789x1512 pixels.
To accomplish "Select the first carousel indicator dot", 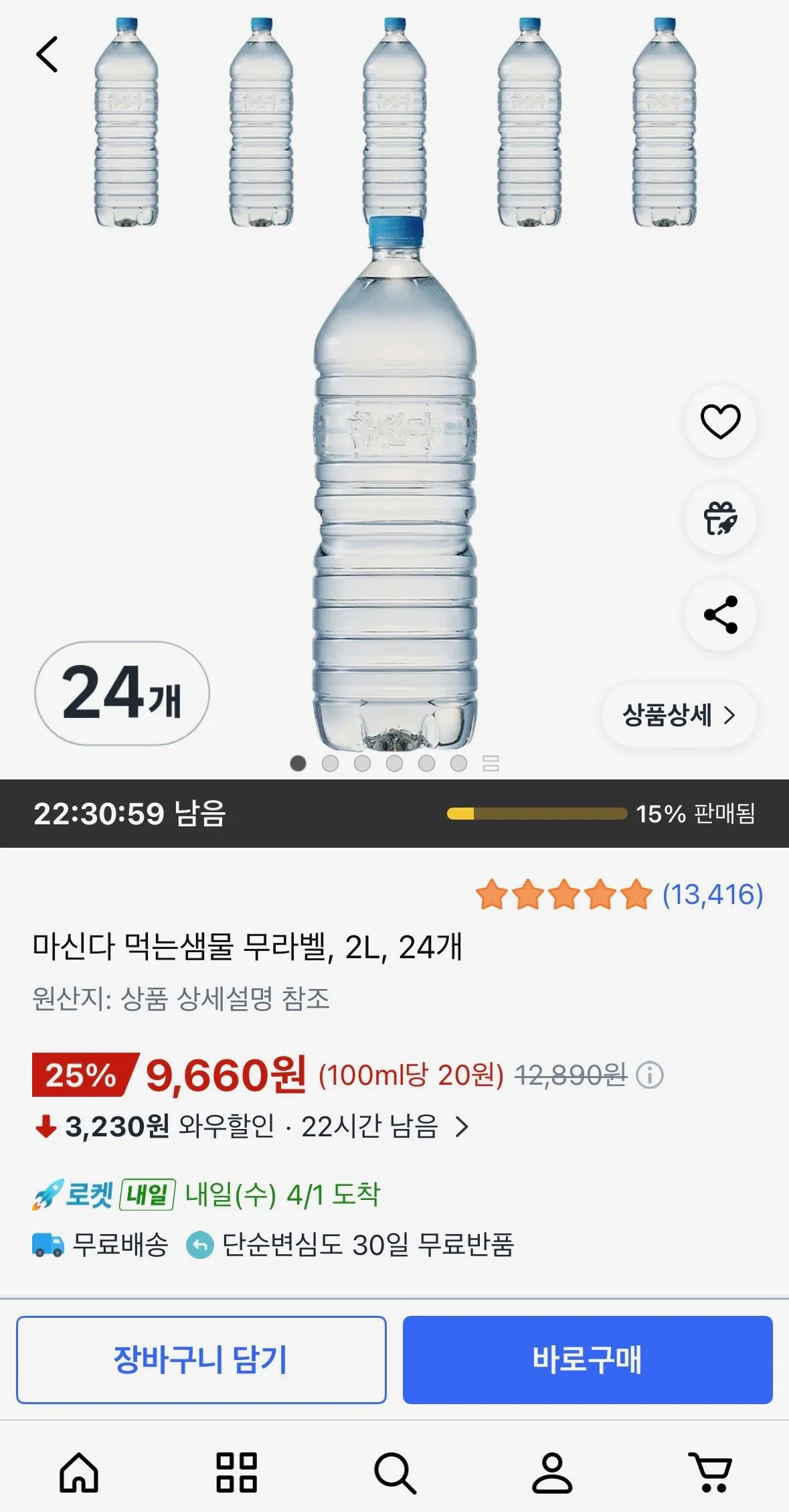I will [296, 763].
